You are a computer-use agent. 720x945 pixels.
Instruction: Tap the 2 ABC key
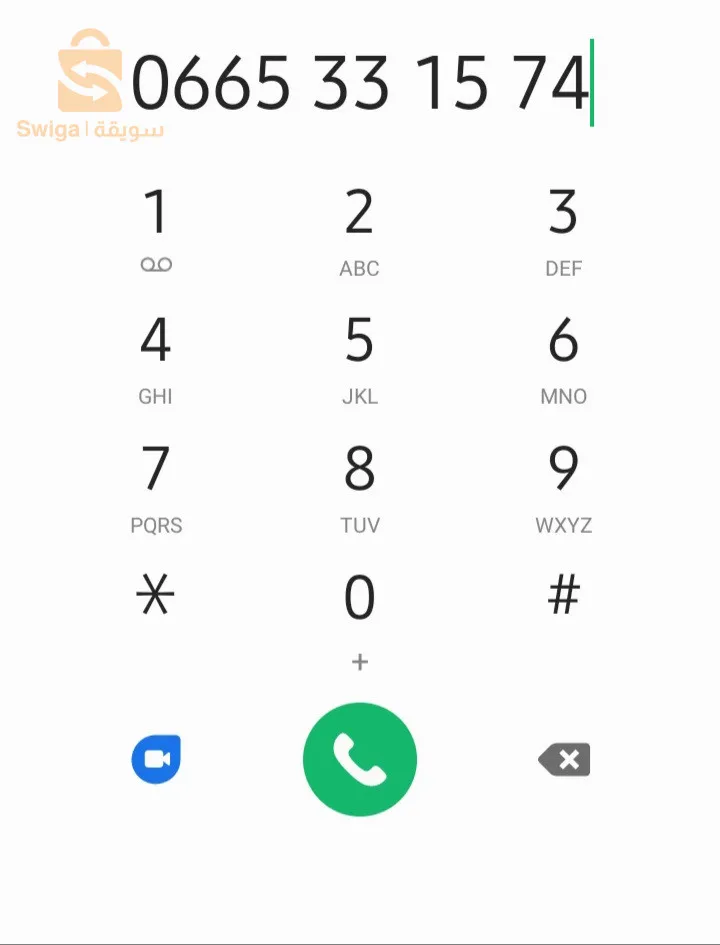(359, 228)
